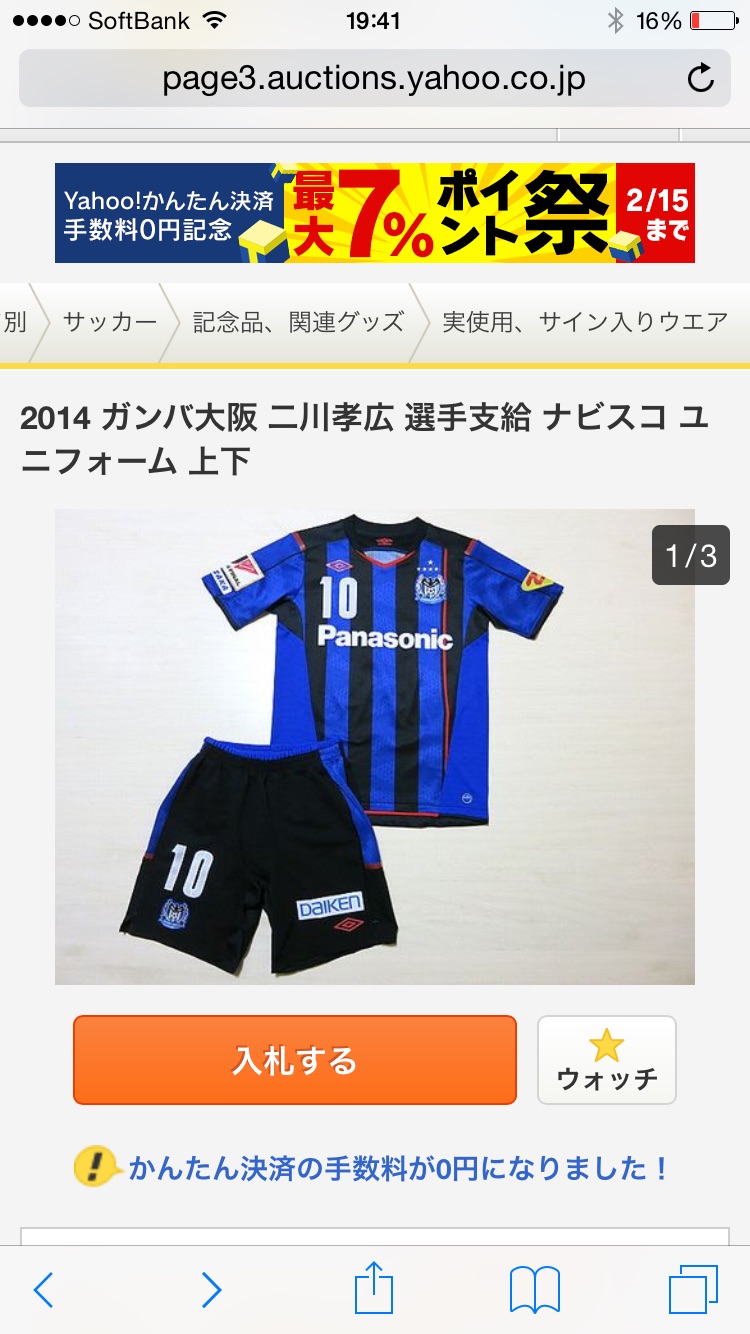Show open Safari tabs

pos(693,1290)
